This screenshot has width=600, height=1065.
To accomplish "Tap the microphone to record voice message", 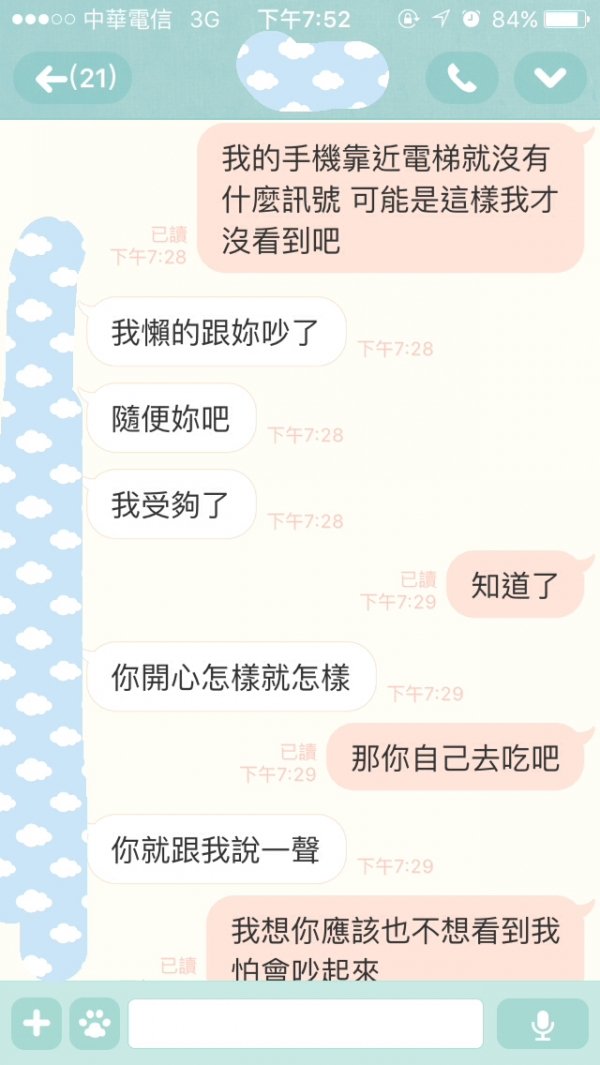I will coord(543,1024).
